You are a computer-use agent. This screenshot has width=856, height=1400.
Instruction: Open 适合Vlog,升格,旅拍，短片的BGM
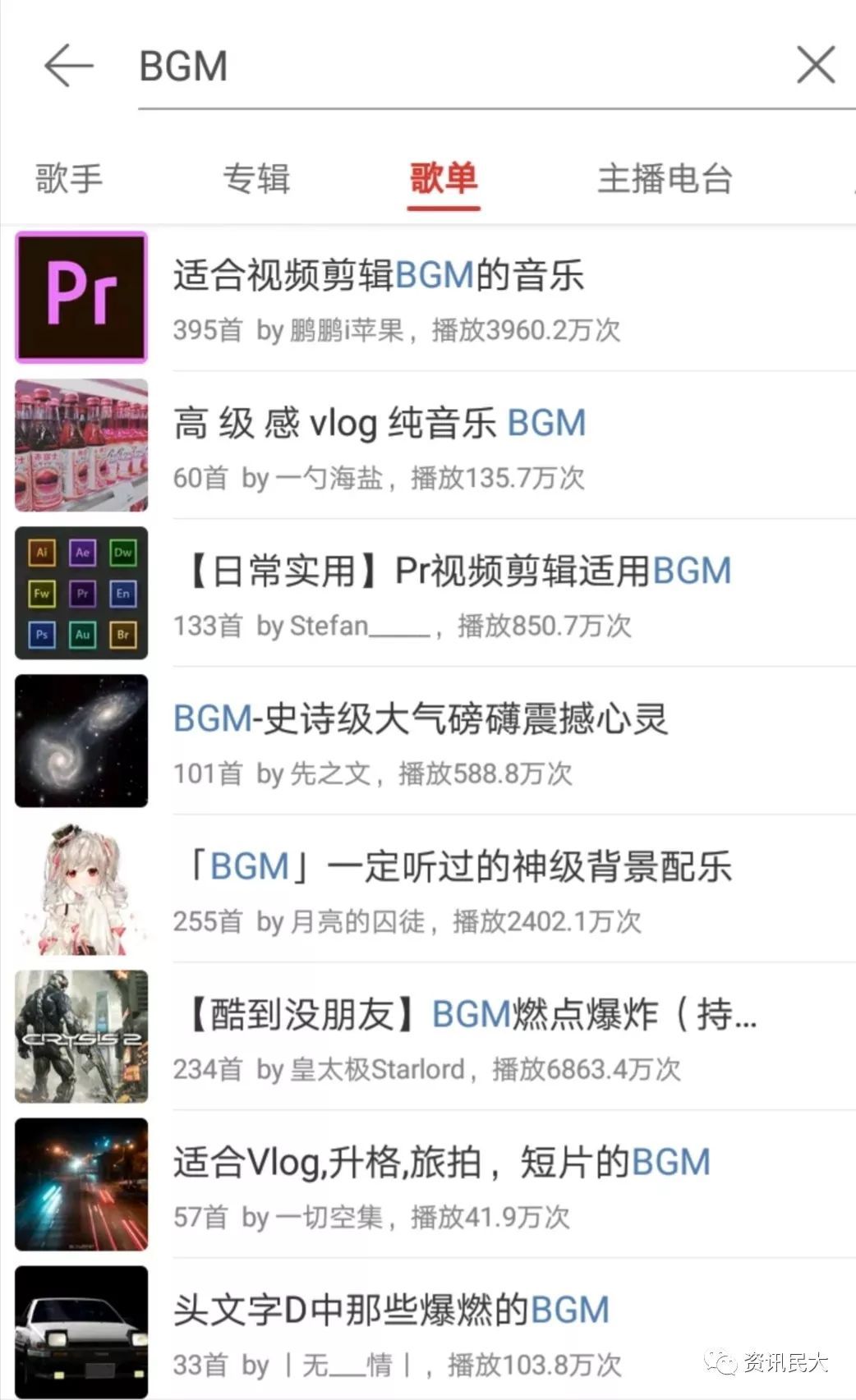[x=441, y=1163]
